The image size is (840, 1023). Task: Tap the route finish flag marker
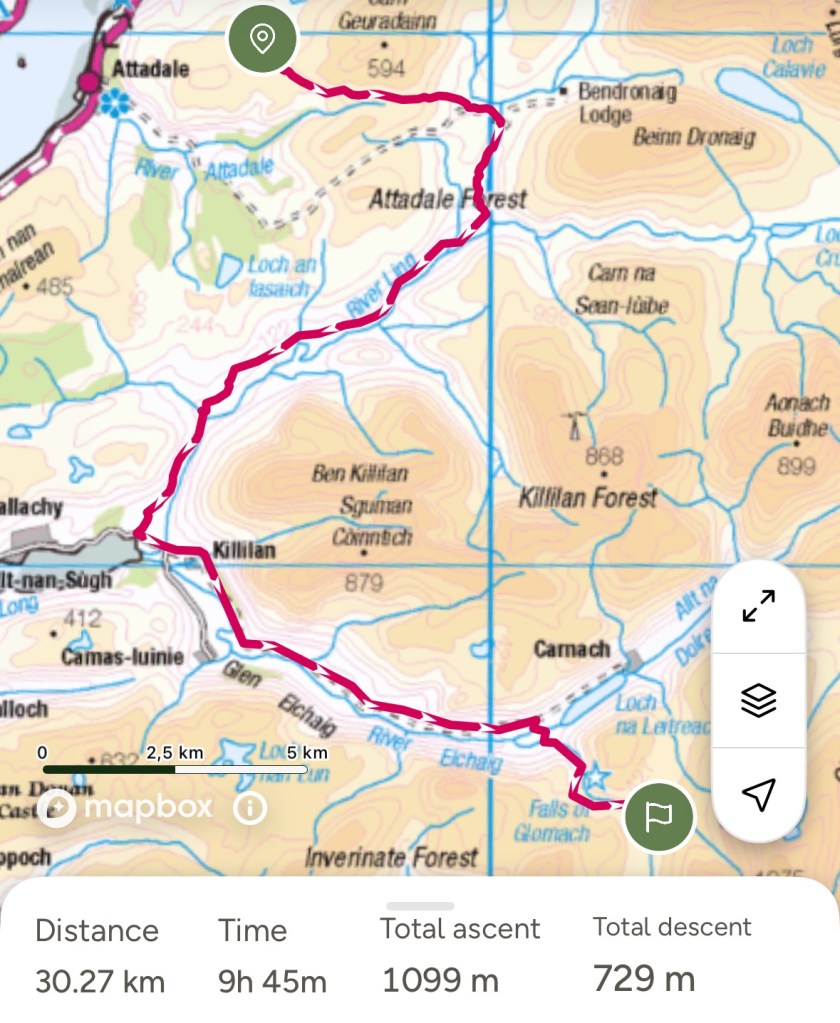point(658,817)
